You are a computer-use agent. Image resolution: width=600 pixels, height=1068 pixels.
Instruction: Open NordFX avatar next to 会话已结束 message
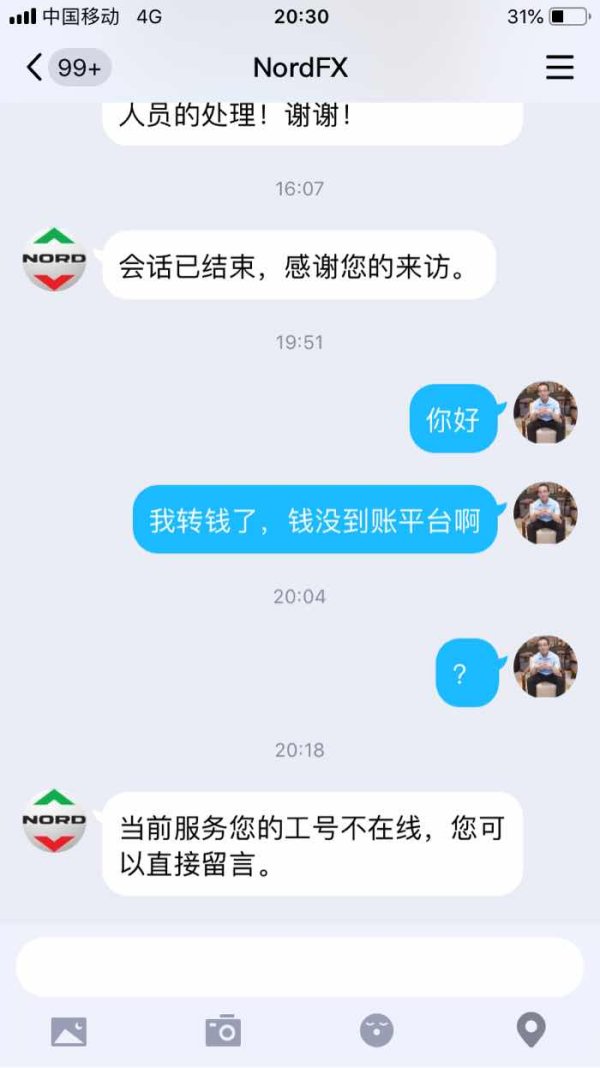(54, 260)
